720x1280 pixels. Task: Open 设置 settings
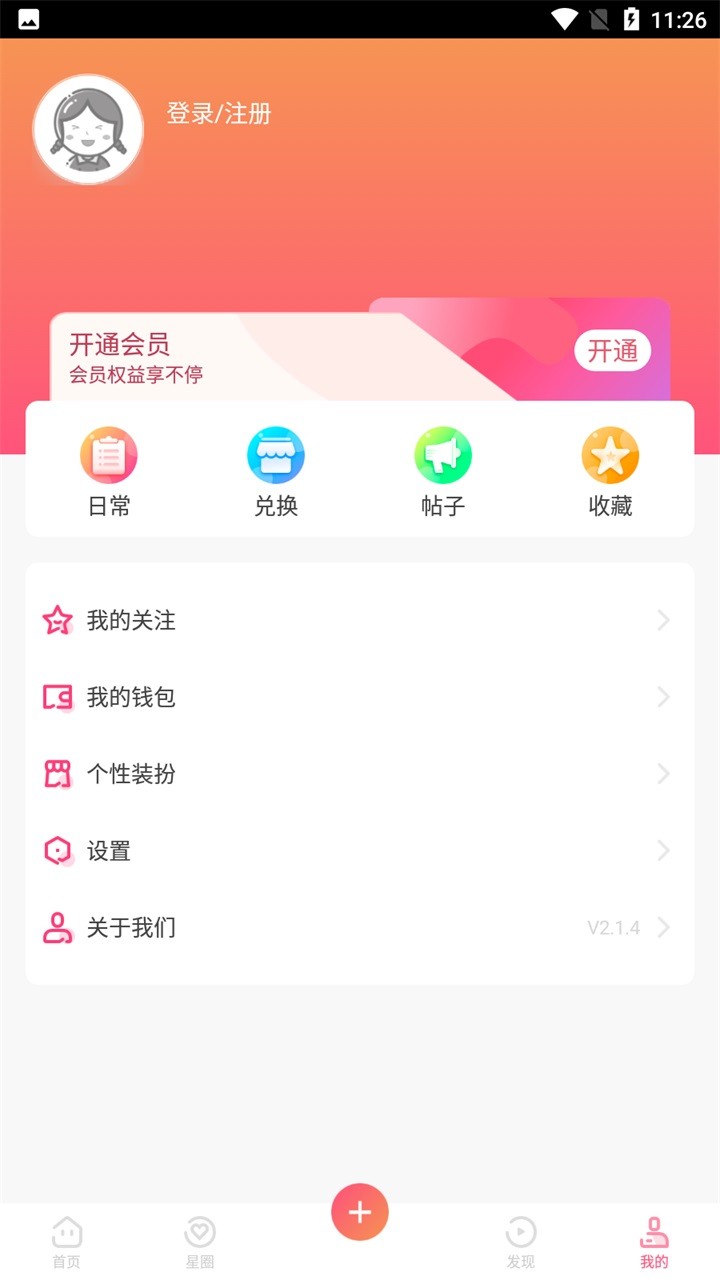point(359,851)
